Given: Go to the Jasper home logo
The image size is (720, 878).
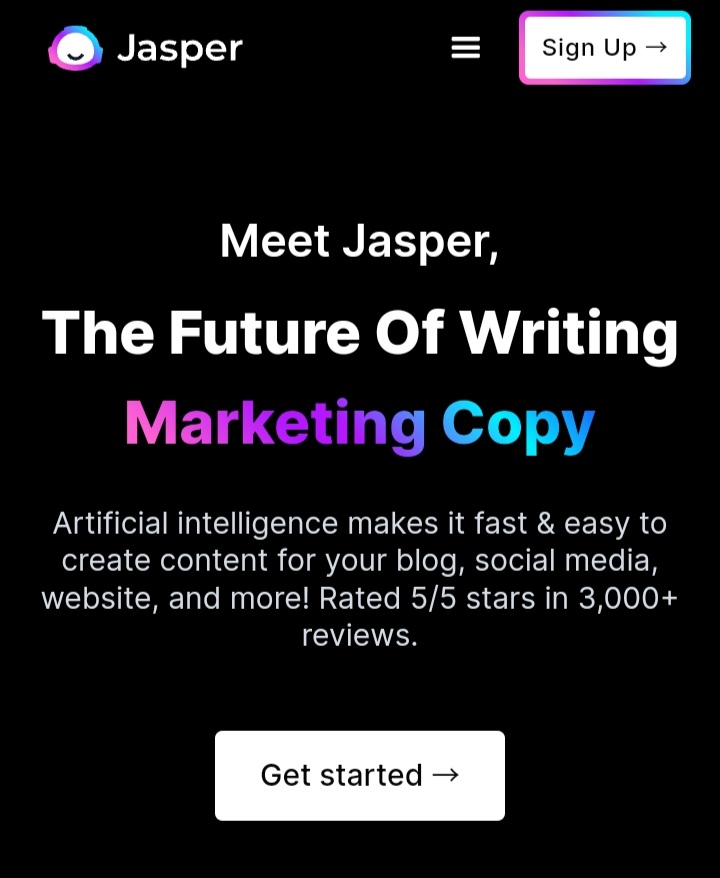Looking at the screenshot, I should click(146, 48).
